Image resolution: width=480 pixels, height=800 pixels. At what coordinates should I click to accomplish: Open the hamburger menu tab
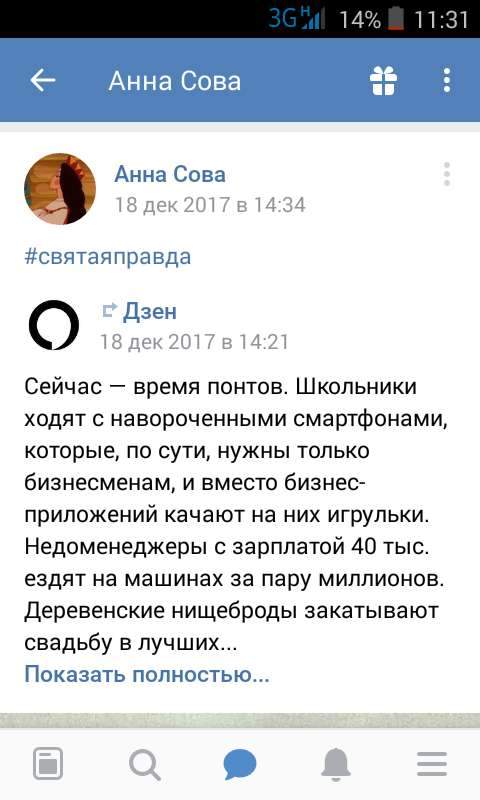click(x=432, y=764)
